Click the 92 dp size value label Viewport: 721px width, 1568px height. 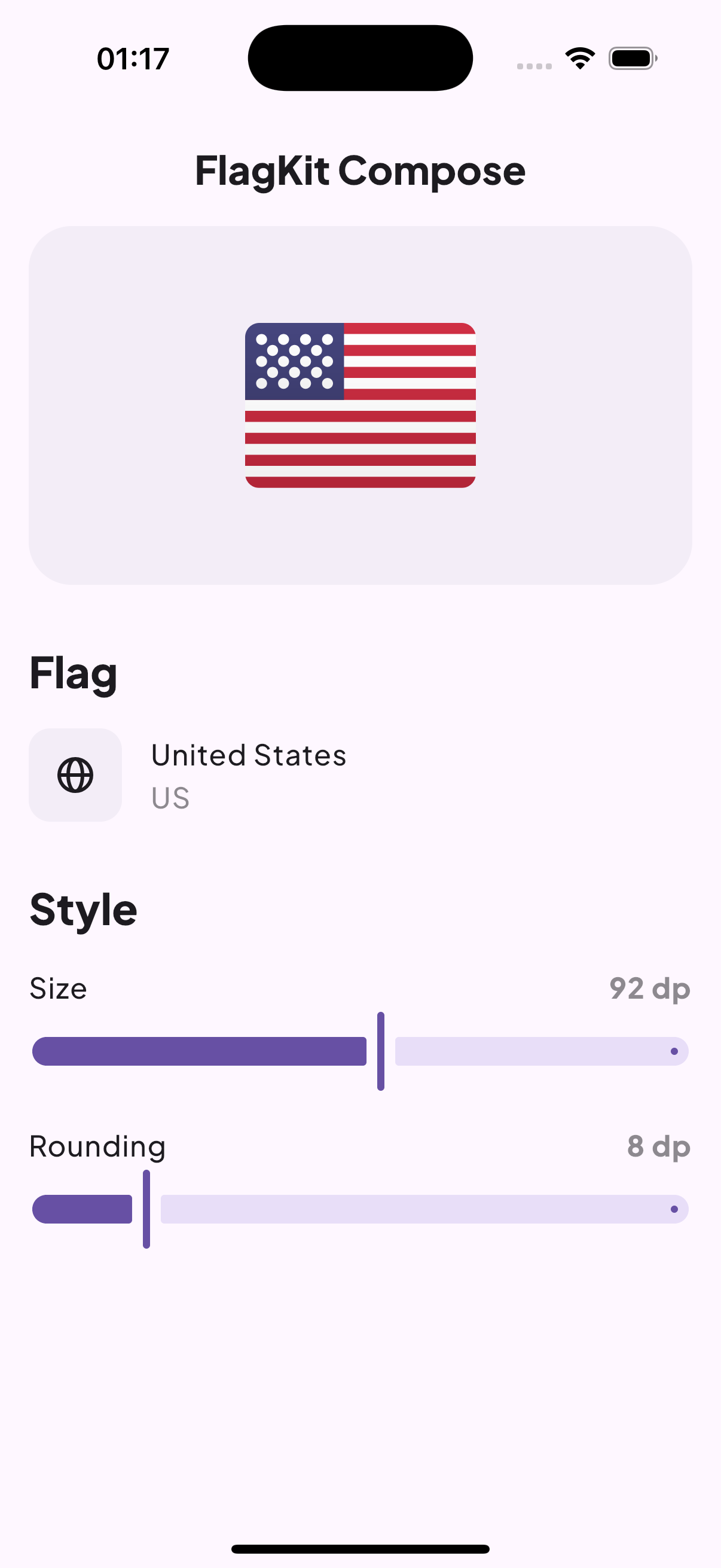coord(649,989)
